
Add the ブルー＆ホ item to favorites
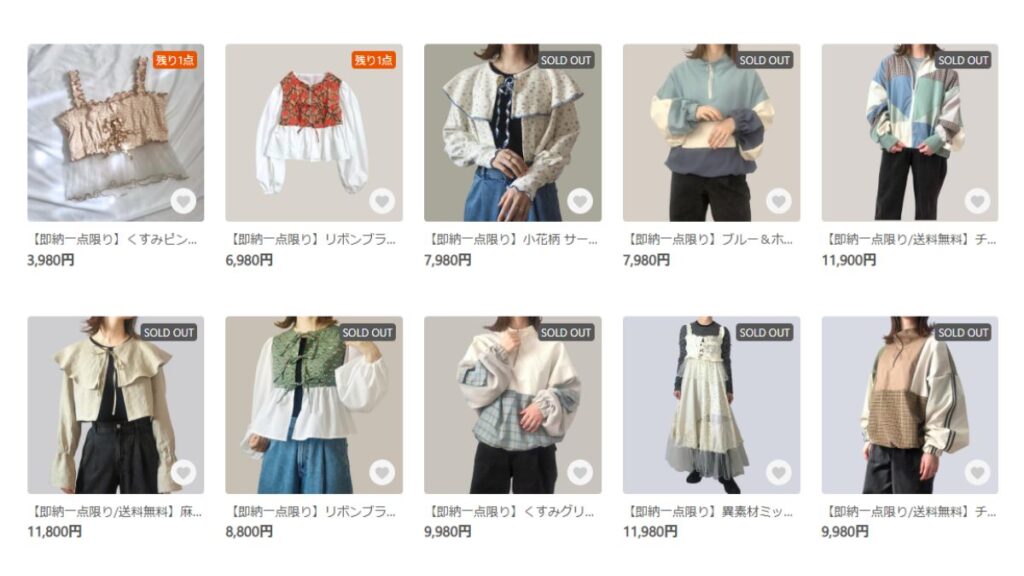[779, 201]
